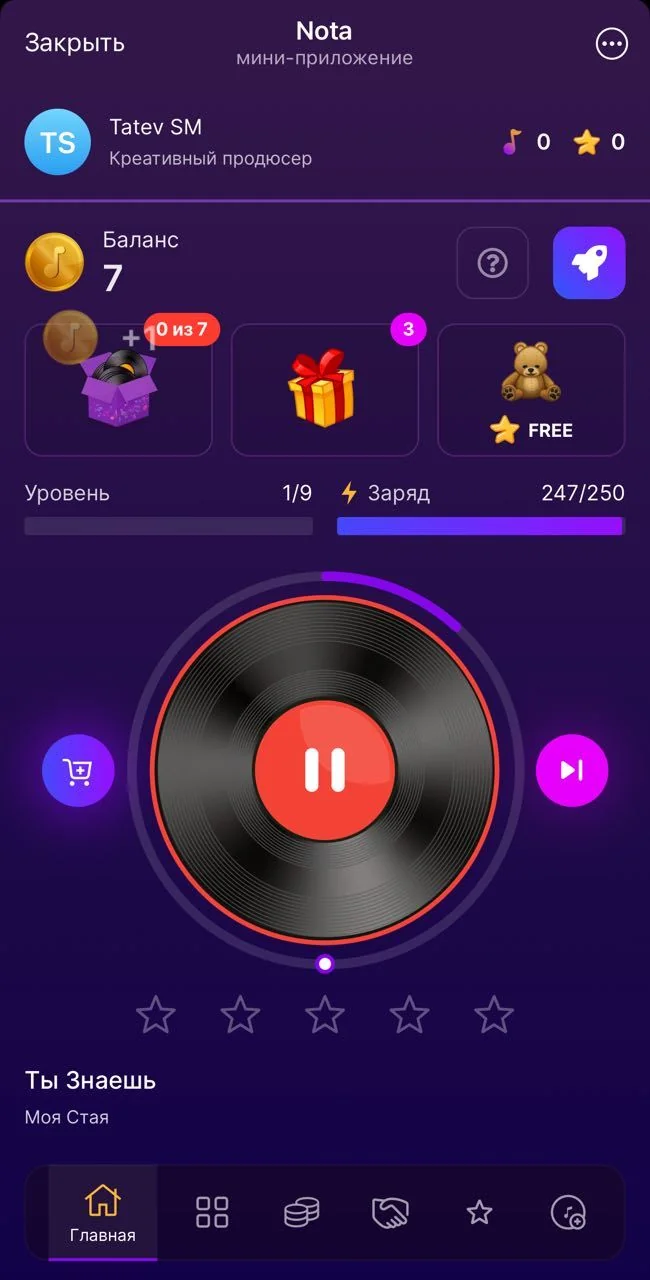
Task: Tap the rocket boost button
Action: point(589,263)
